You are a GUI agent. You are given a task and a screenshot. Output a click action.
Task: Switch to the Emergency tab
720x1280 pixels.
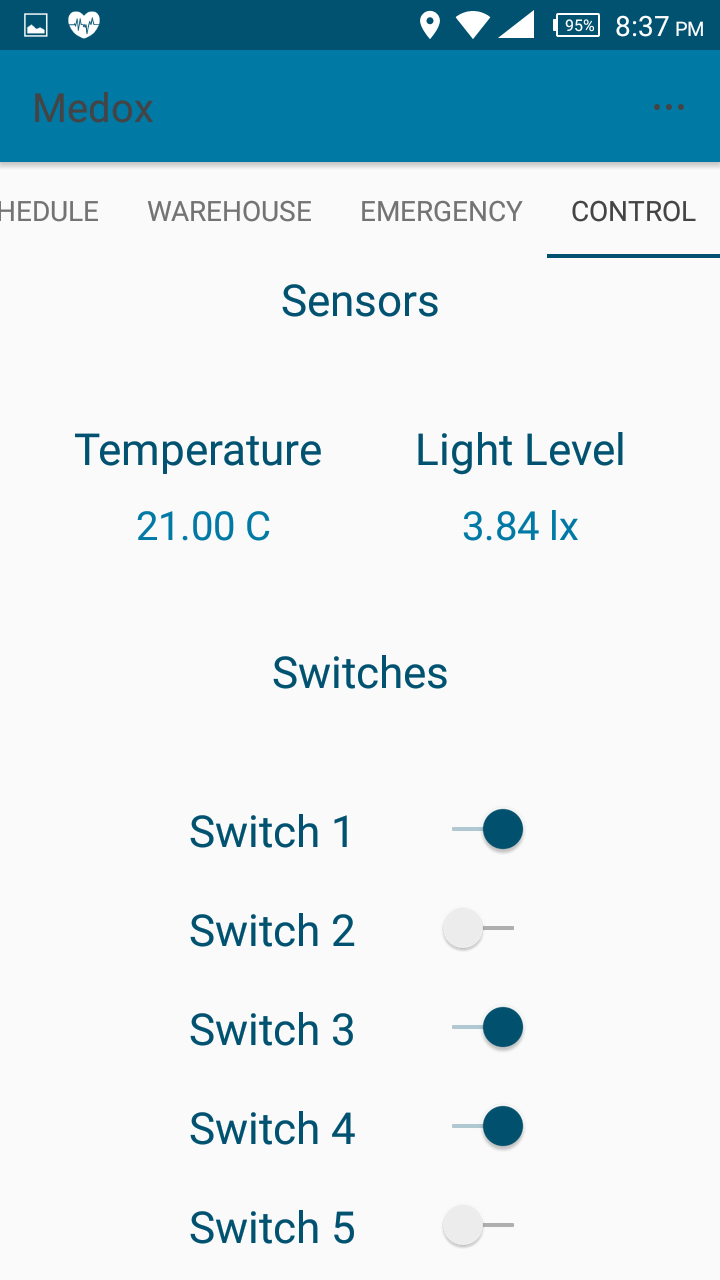pyautogui.click(x=441, y=211)
